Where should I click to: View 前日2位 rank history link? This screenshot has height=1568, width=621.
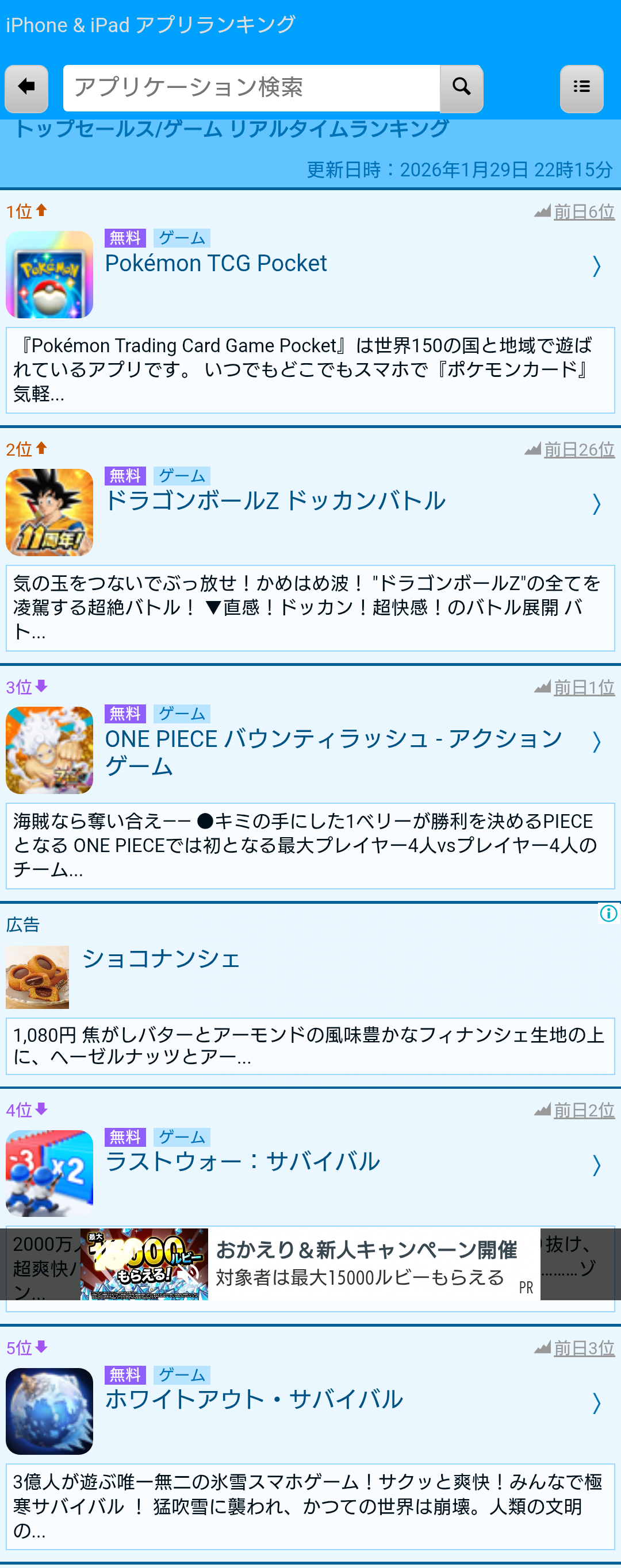tap(583, 1111)
